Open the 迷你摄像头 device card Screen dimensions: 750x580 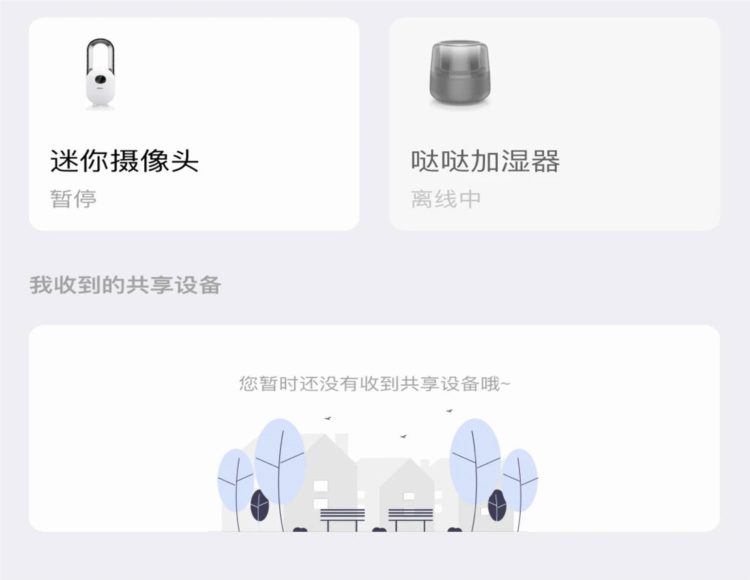(194, 124)
